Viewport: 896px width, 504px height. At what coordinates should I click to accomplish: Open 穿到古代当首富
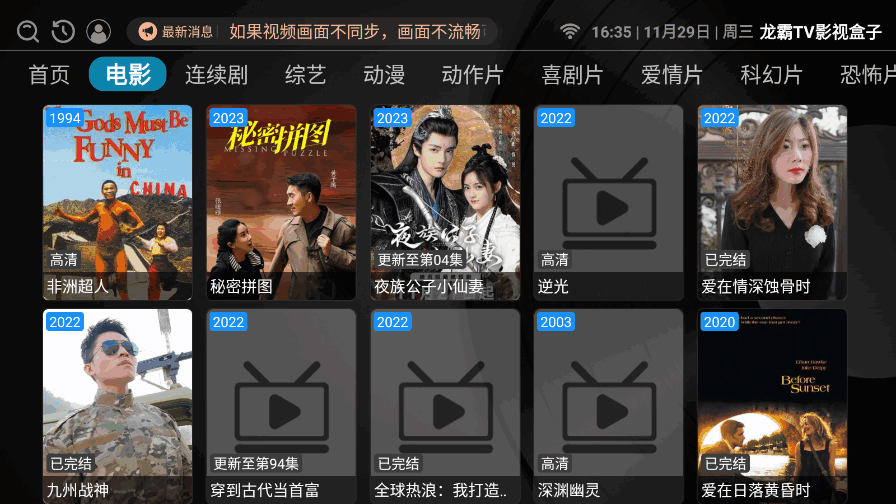click(281, 405)
